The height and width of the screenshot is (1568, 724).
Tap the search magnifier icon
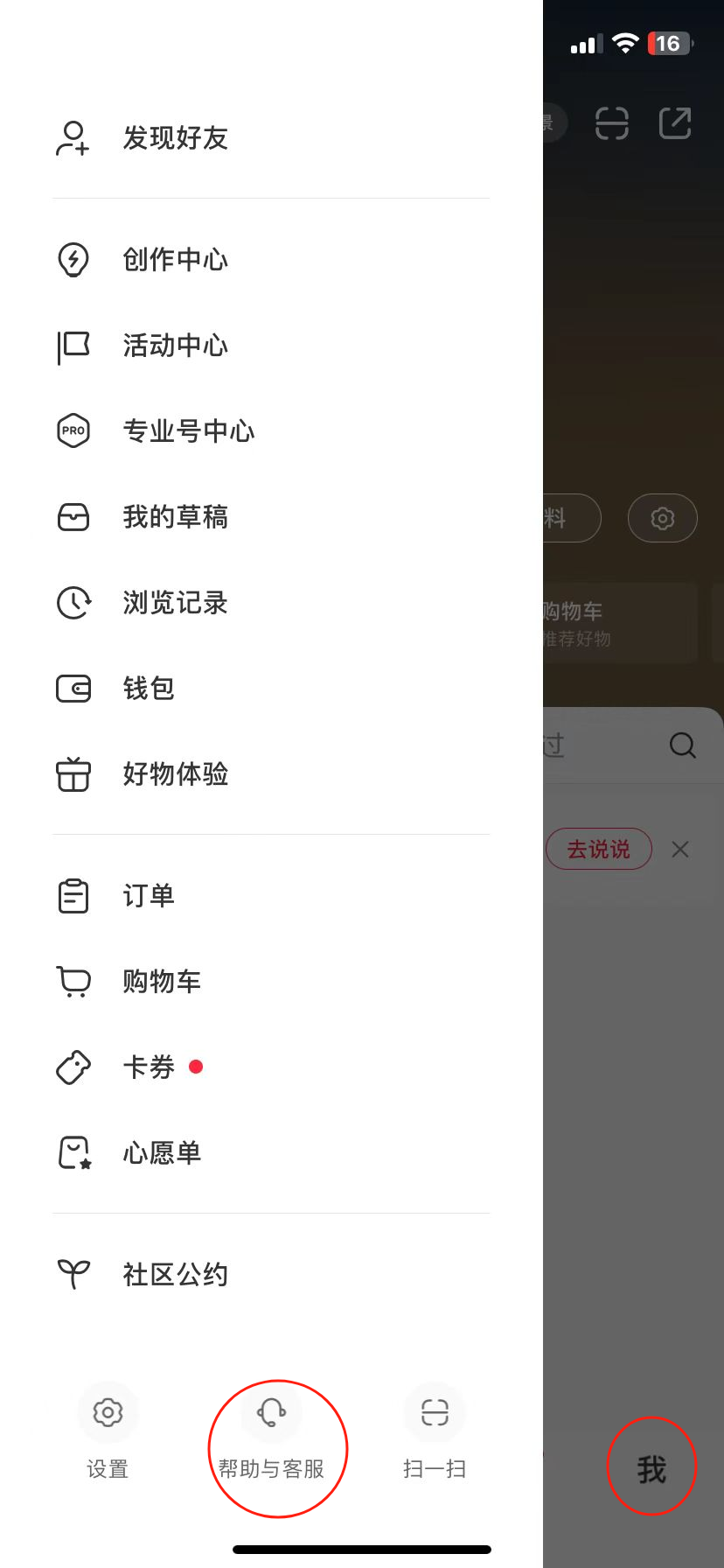point(682,745)
